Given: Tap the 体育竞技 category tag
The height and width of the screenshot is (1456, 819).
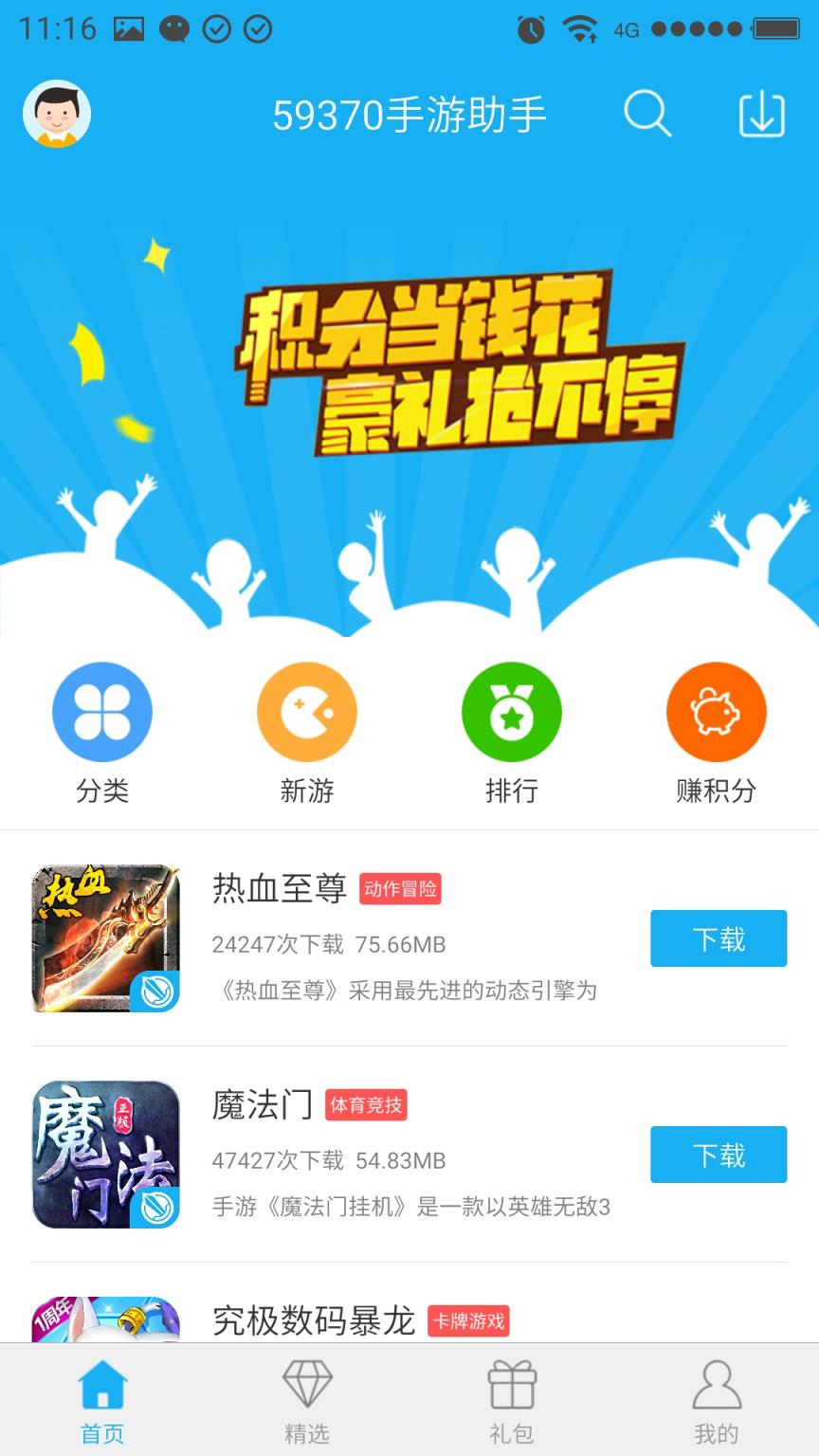Looking at the screenshot, I should tap(368, 1105).
